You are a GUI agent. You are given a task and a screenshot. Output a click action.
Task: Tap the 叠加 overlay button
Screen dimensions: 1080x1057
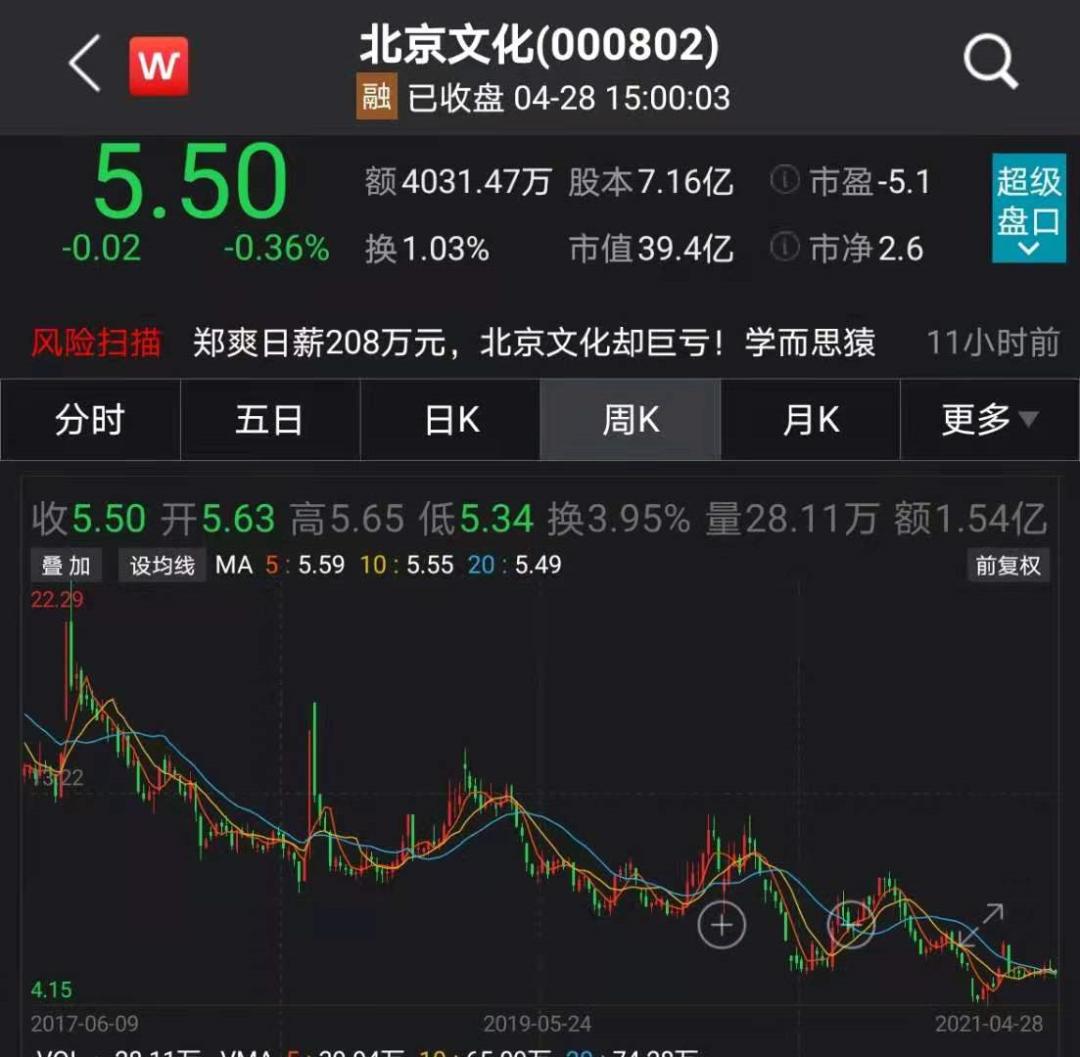tap(66, 565)
